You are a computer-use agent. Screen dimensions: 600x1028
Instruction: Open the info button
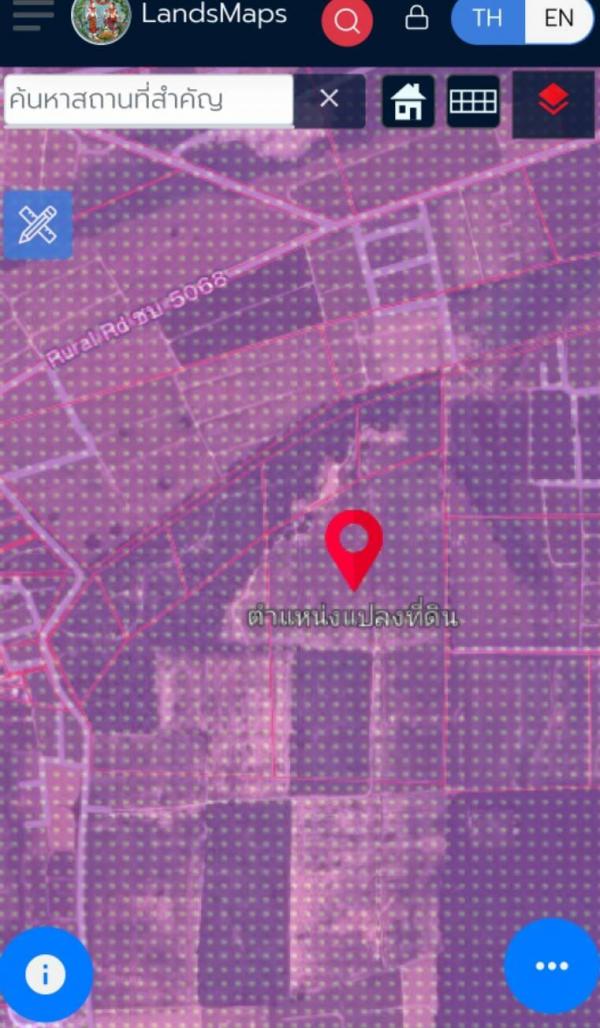pyautogui.click(x=45, y=974)
